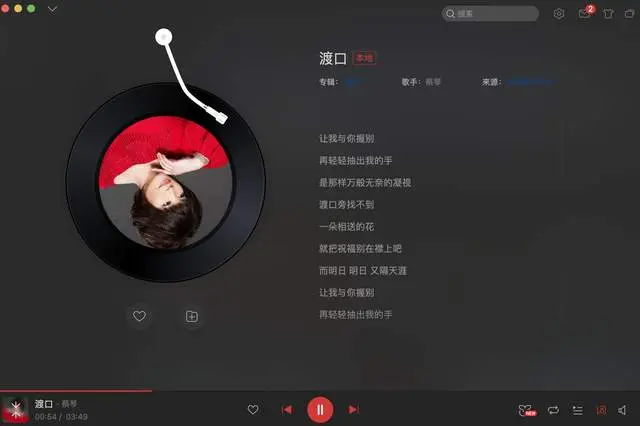Tap the small album cover in player bar
Screen dimensions: 640x426
click(15, 409)
